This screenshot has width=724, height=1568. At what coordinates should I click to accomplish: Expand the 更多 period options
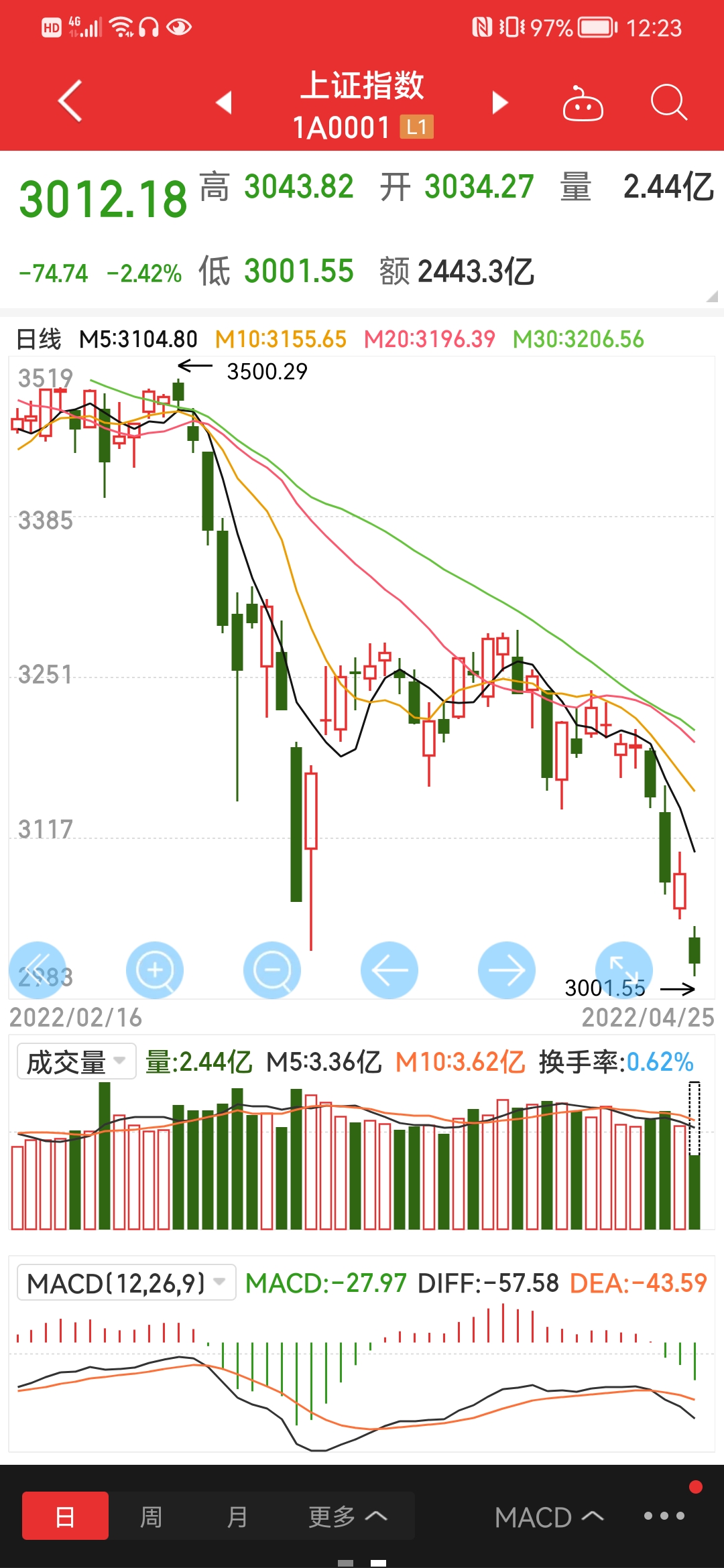(347, 1516)
